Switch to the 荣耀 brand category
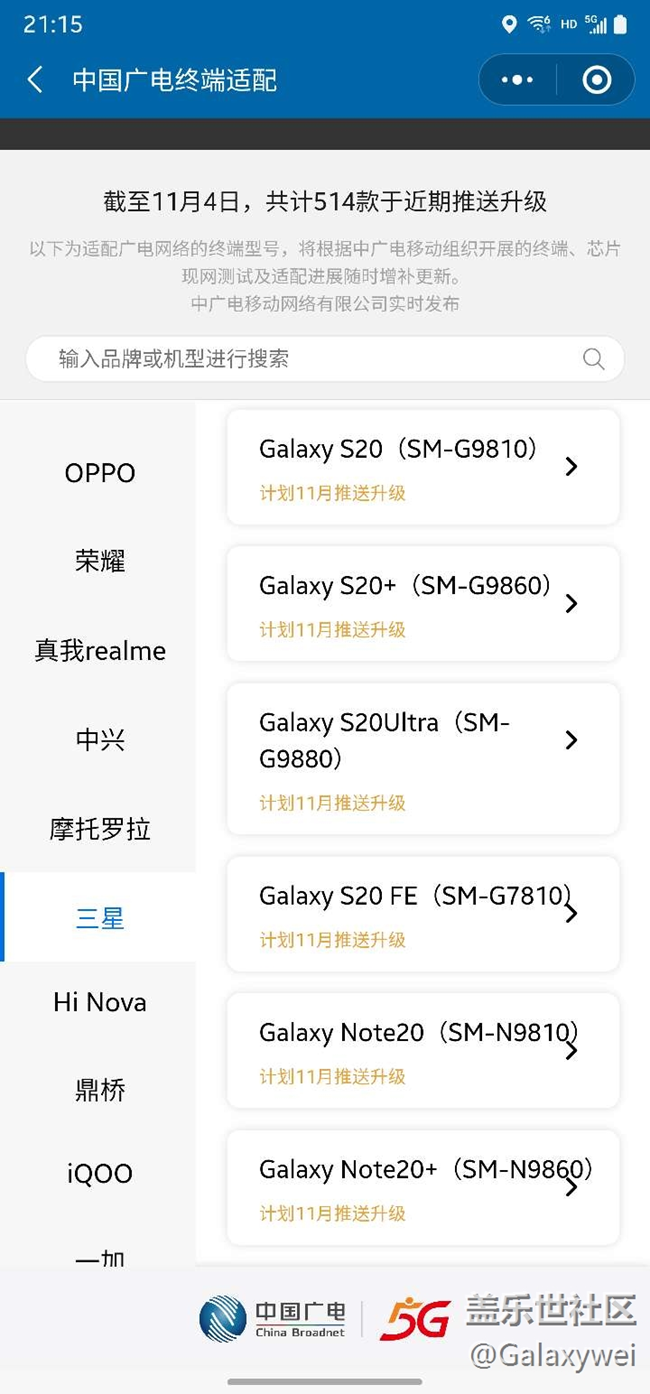This screenshot has height=1394, width=650. (x=99, y=561)
